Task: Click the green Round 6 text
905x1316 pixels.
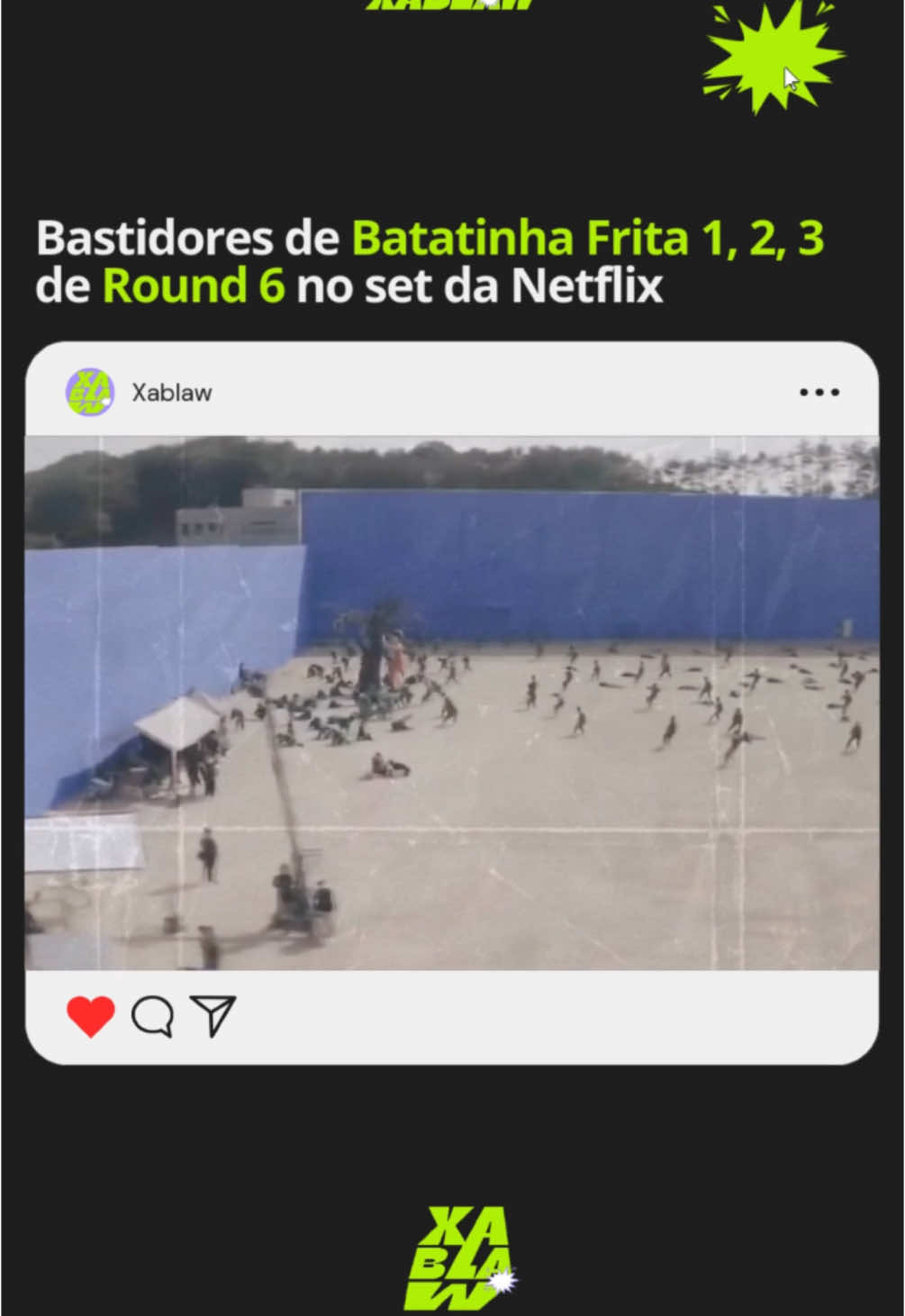Action: 193,285
